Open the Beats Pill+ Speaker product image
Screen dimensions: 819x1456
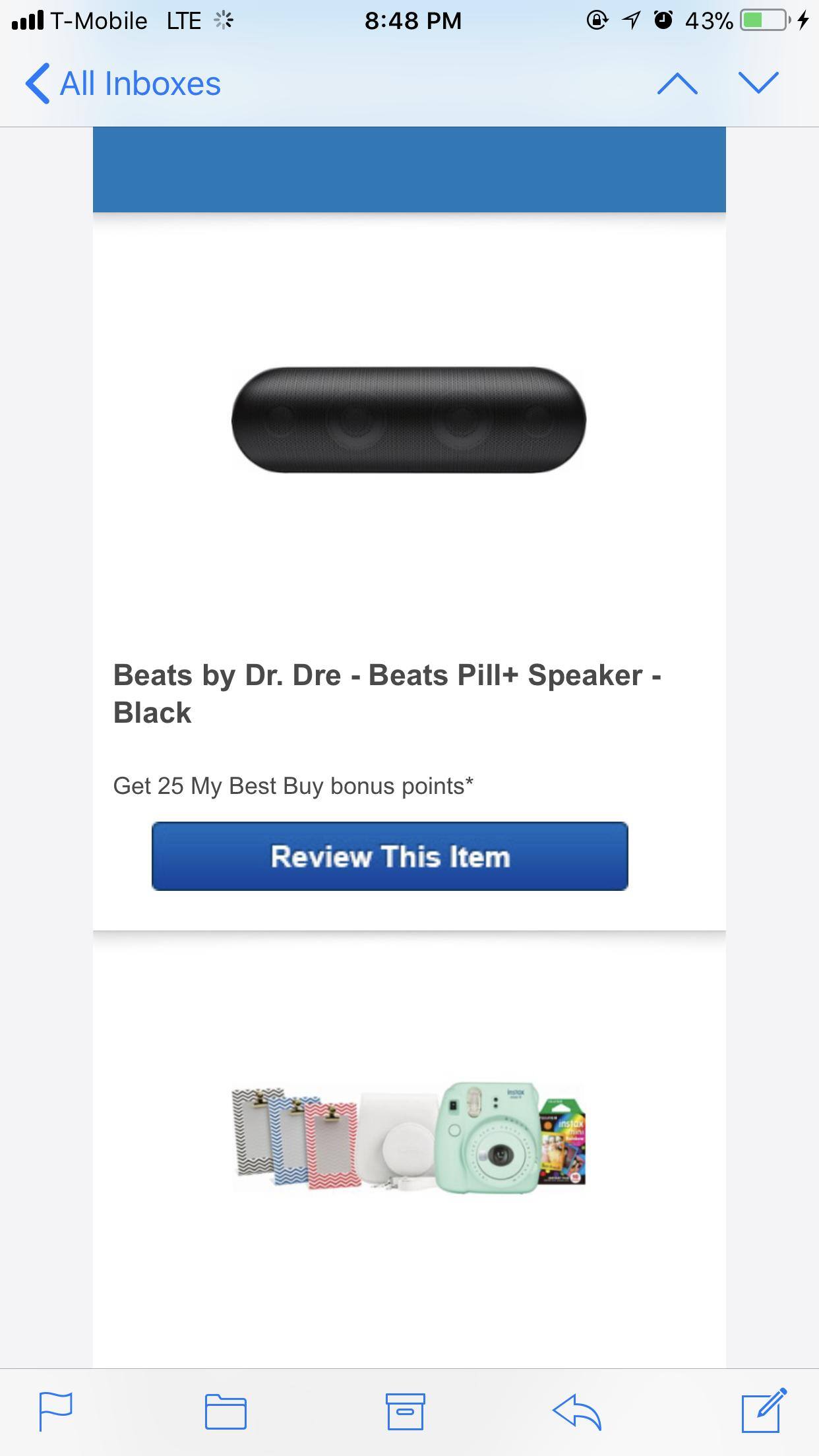click(x=409, y=420)
